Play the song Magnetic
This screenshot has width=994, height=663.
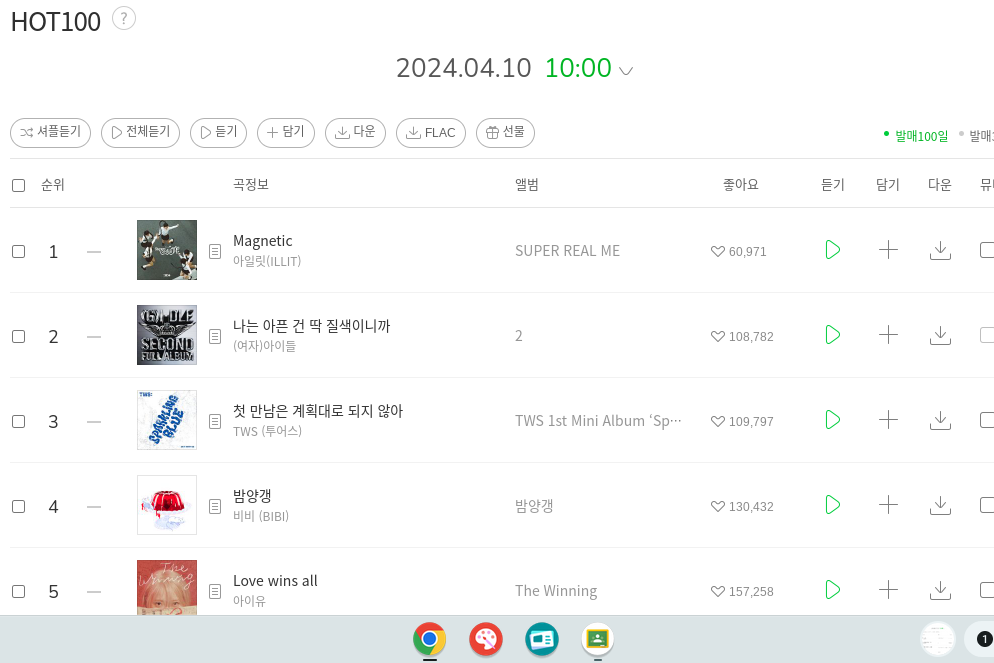coord(832,250)
